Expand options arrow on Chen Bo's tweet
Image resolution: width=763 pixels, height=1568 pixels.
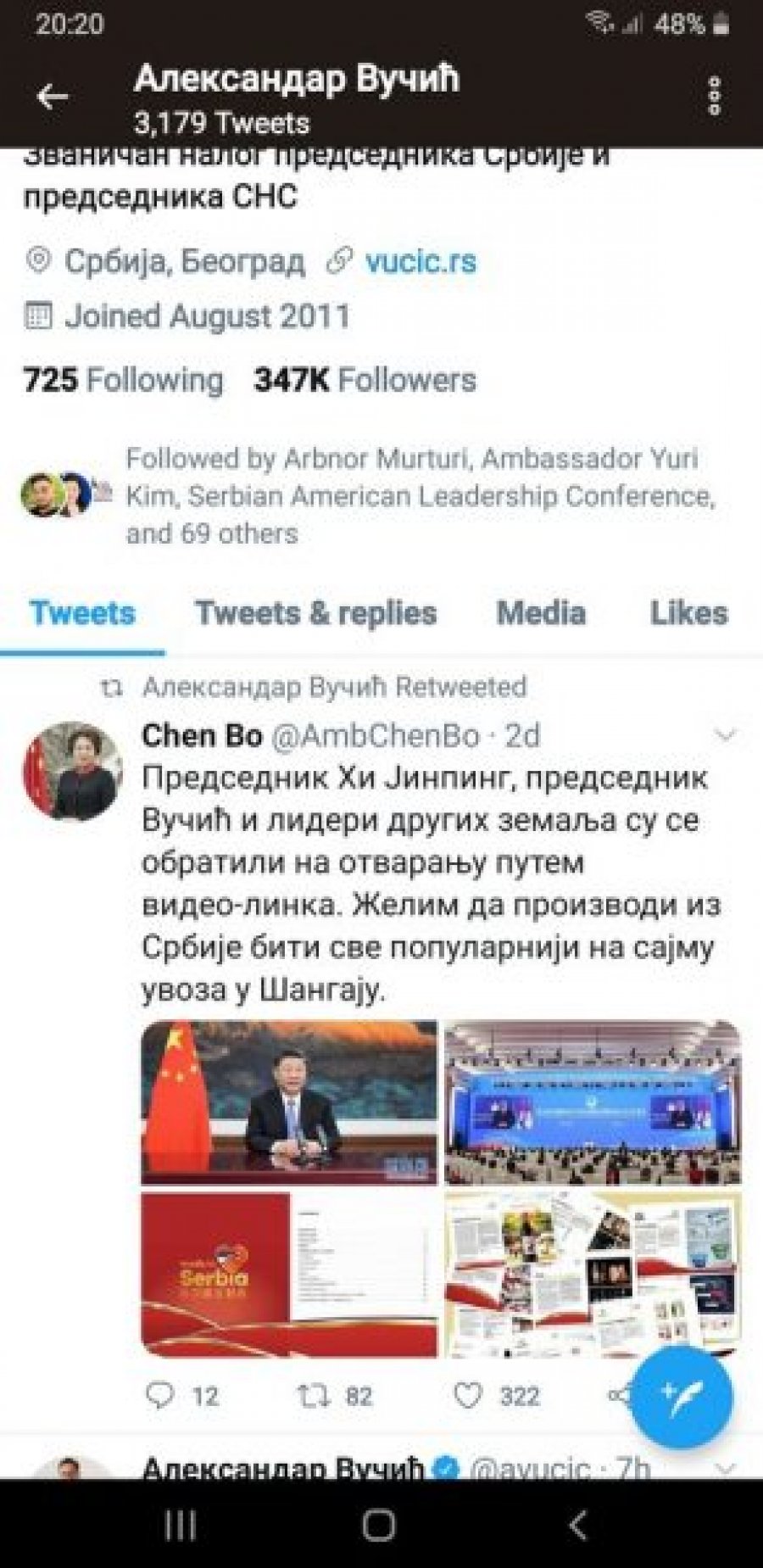point(726,736)
